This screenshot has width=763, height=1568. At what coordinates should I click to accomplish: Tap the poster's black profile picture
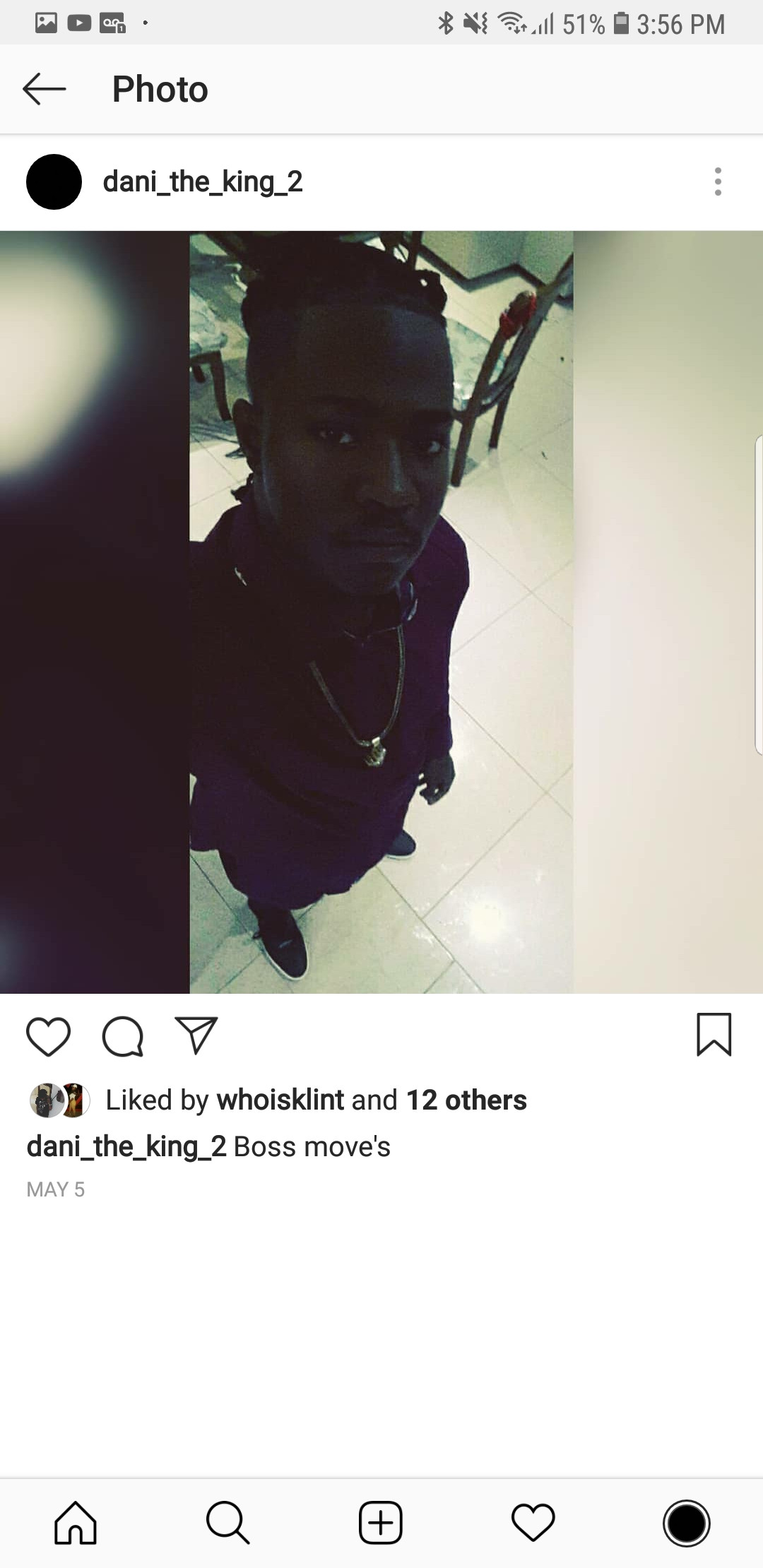tap(54, 182)
